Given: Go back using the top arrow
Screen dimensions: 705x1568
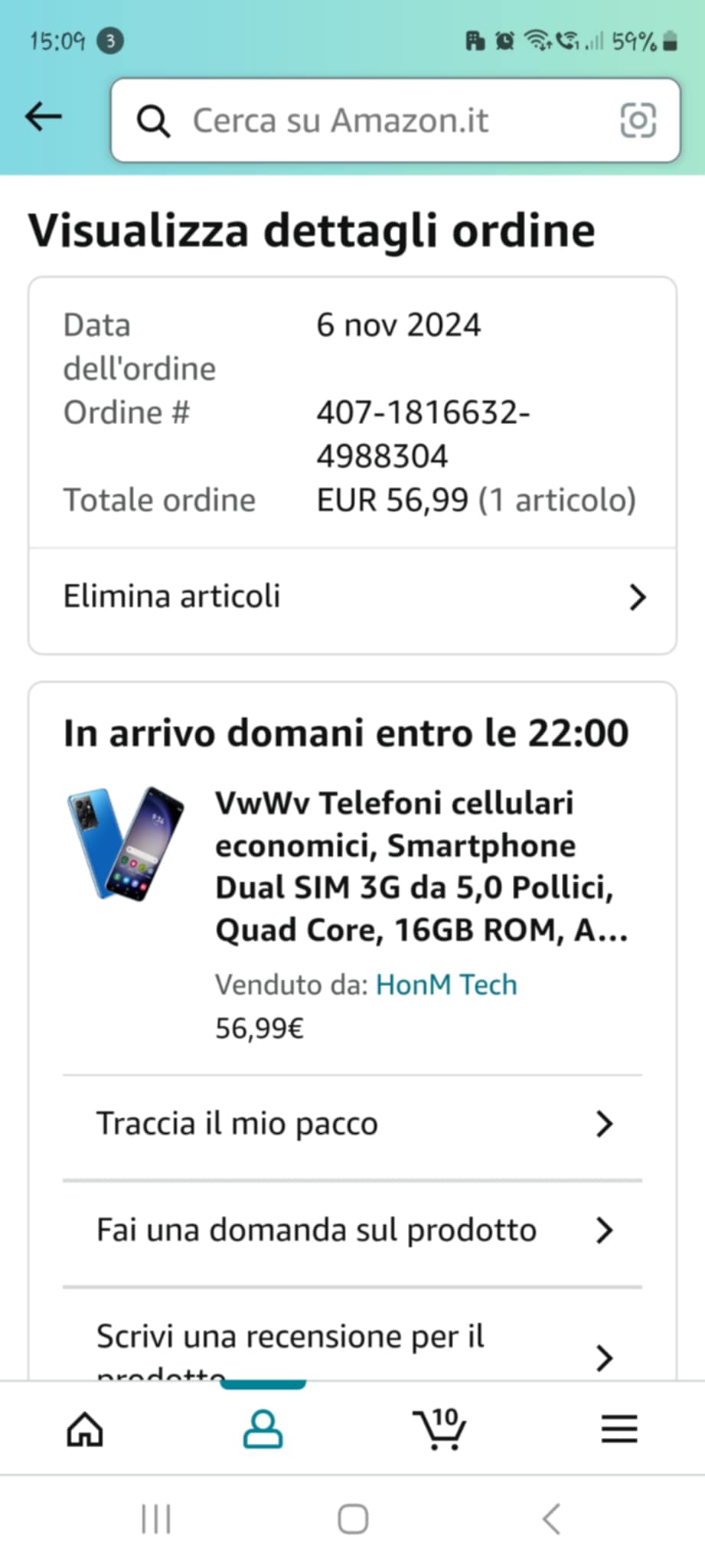Looking at the screenshot, I should tap(44, 117).
